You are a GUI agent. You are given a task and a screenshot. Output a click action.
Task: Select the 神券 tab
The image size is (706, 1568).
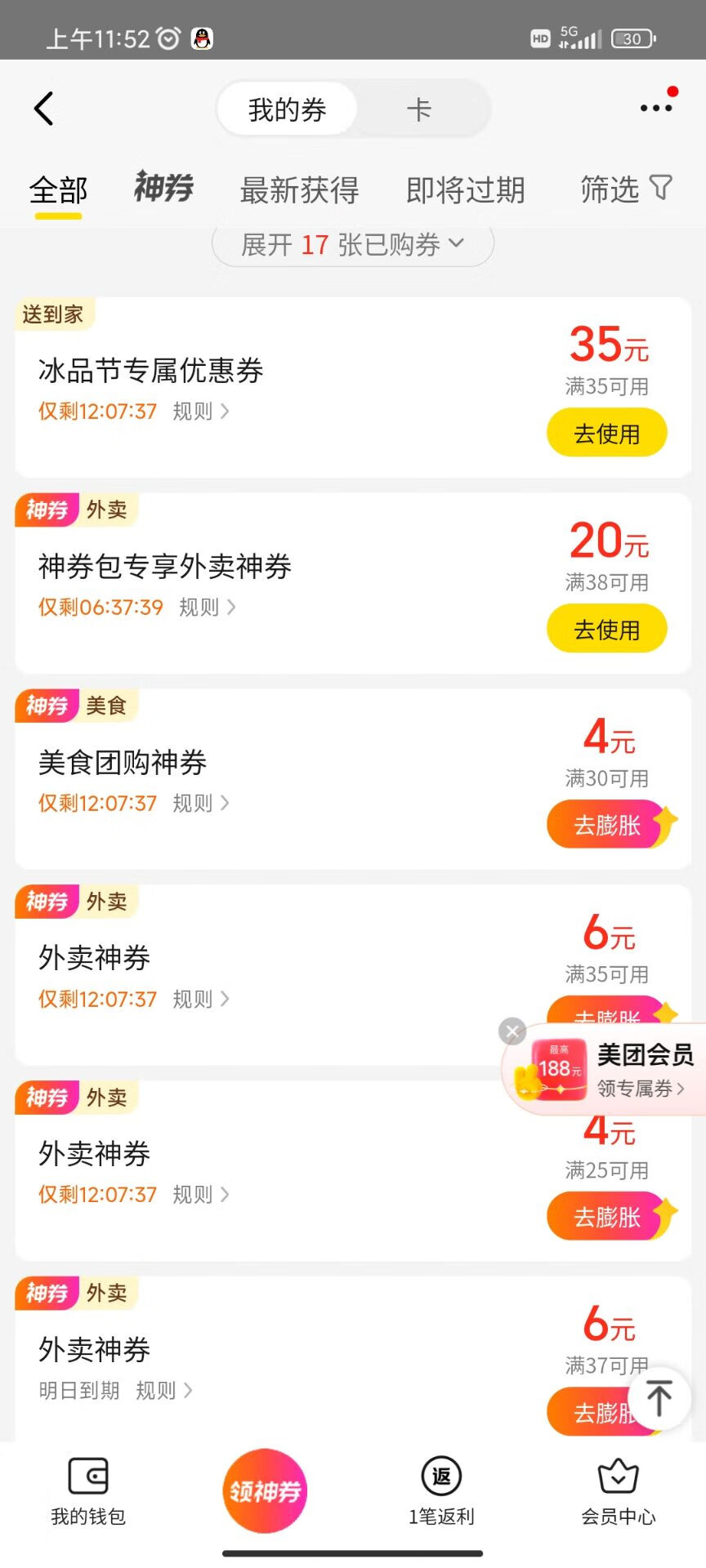pos(163,188)
